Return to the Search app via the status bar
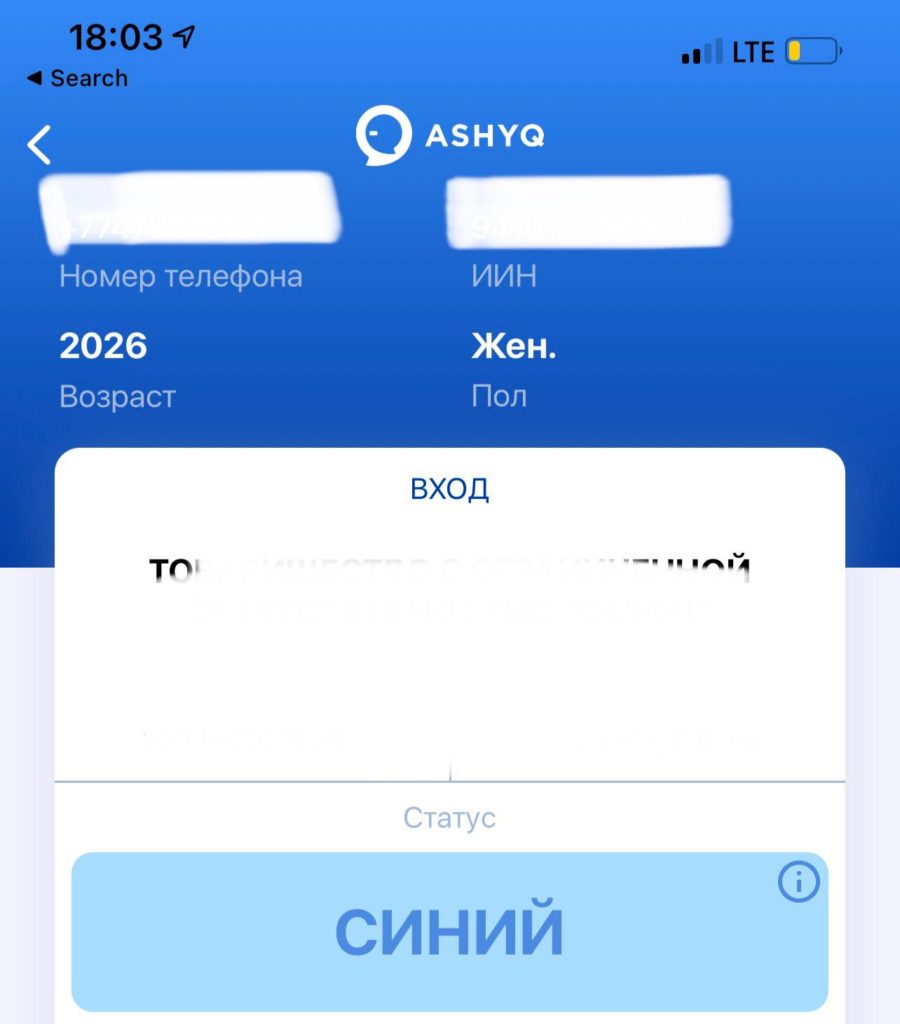The height and width of the screenshot is (1024, 900). point(77,78)
